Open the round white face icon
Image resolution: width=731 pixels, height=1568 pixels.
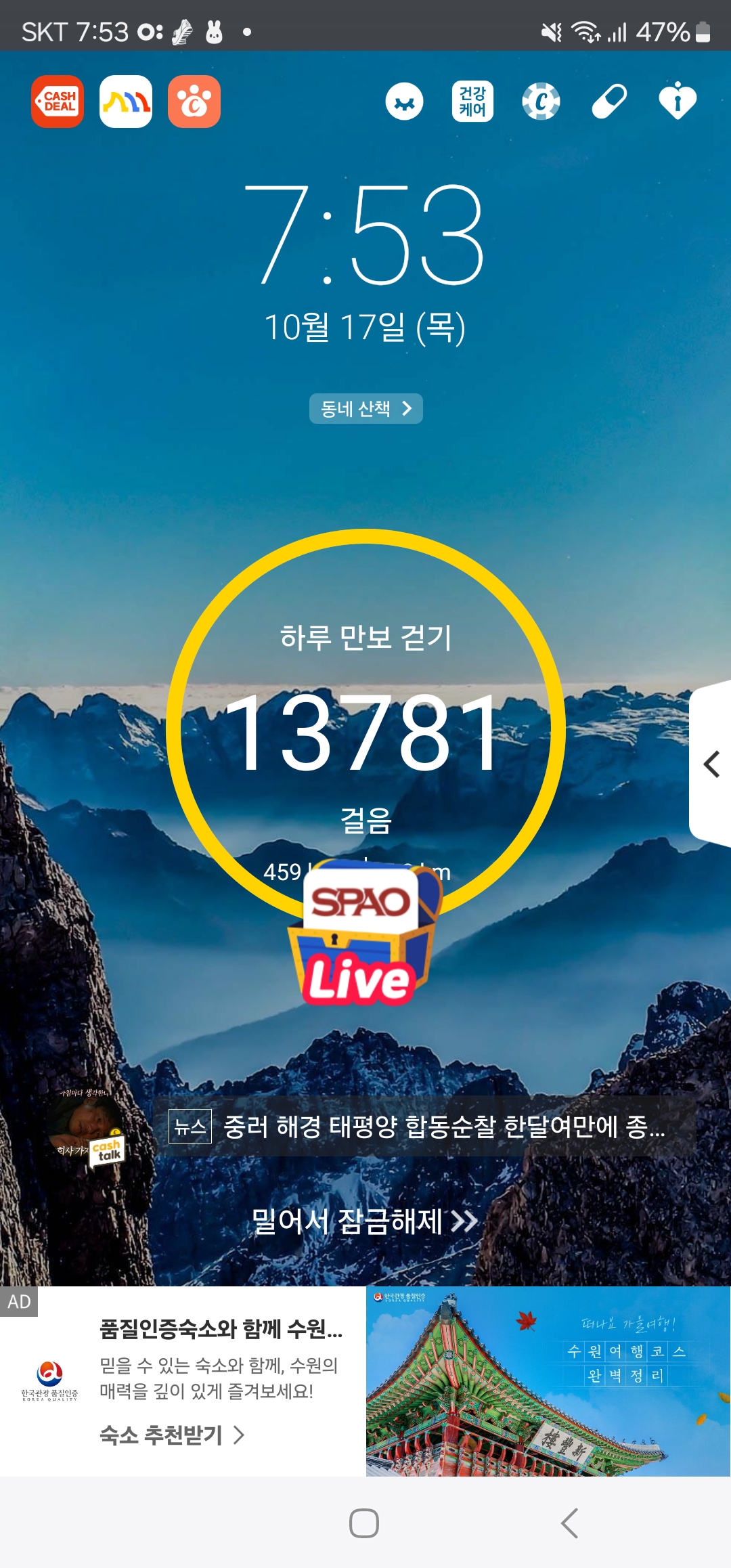click(x=405, y=102)
